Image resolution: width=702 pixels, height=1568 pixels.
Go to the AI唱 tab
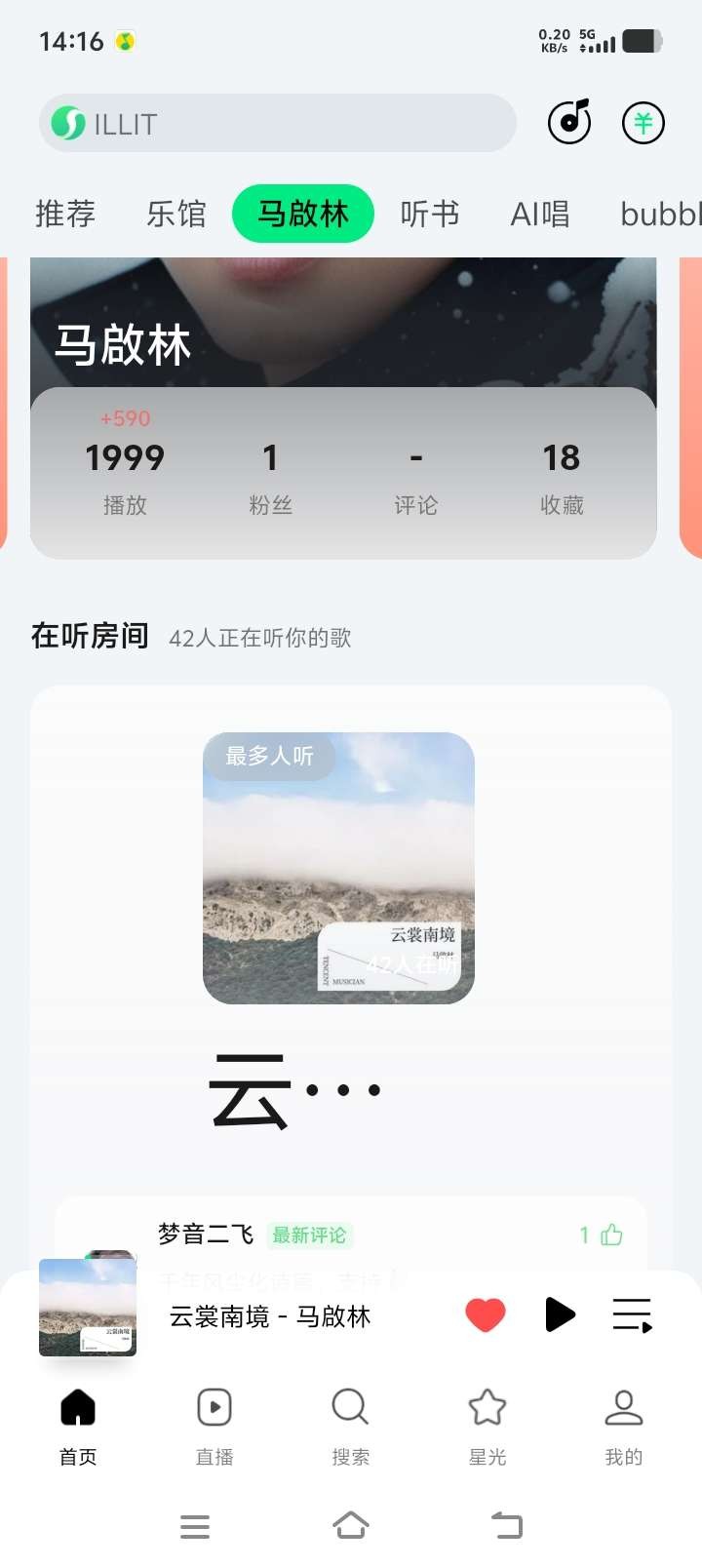540,214
